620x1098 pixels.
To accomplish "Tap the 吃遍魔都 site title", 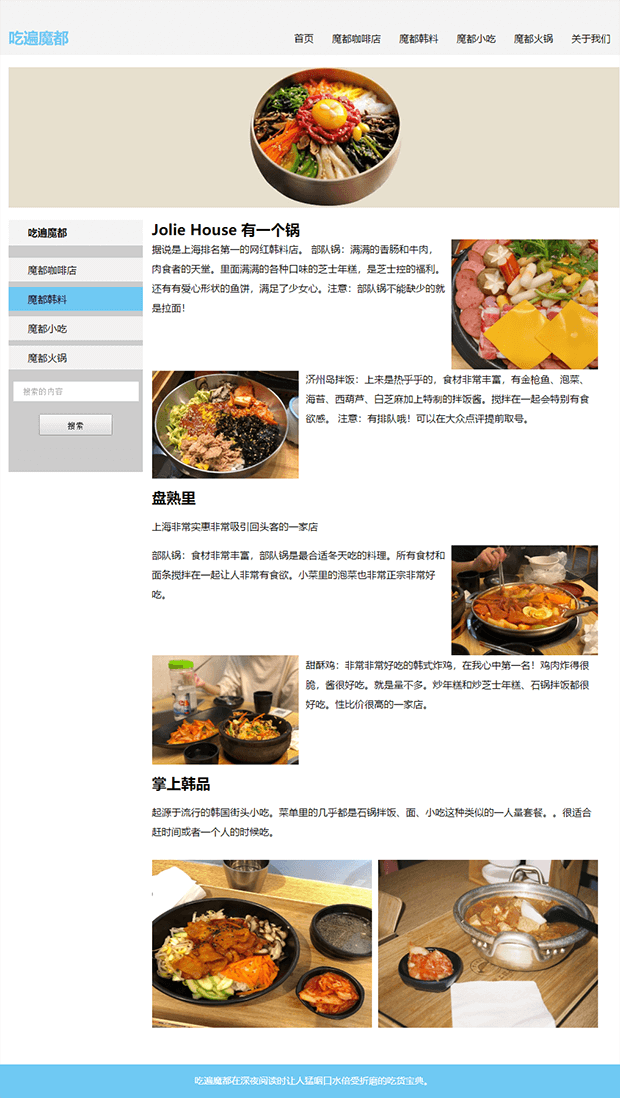I will [x=39, y=38].
